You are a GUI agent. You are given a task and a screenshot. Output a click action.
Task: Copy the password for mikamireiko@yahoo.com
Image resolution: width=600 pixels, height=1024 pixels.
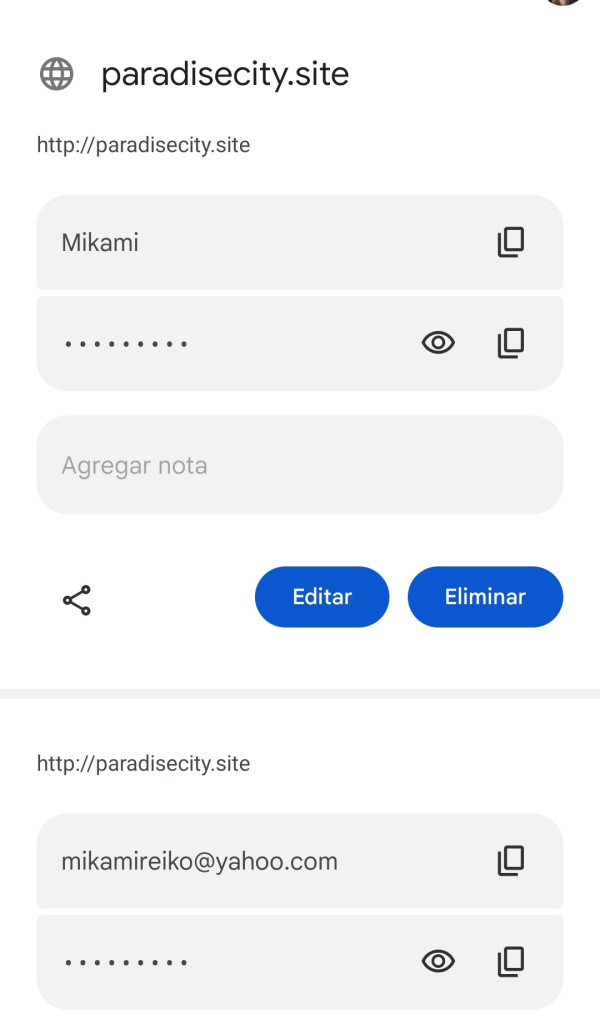pos(510,961)
